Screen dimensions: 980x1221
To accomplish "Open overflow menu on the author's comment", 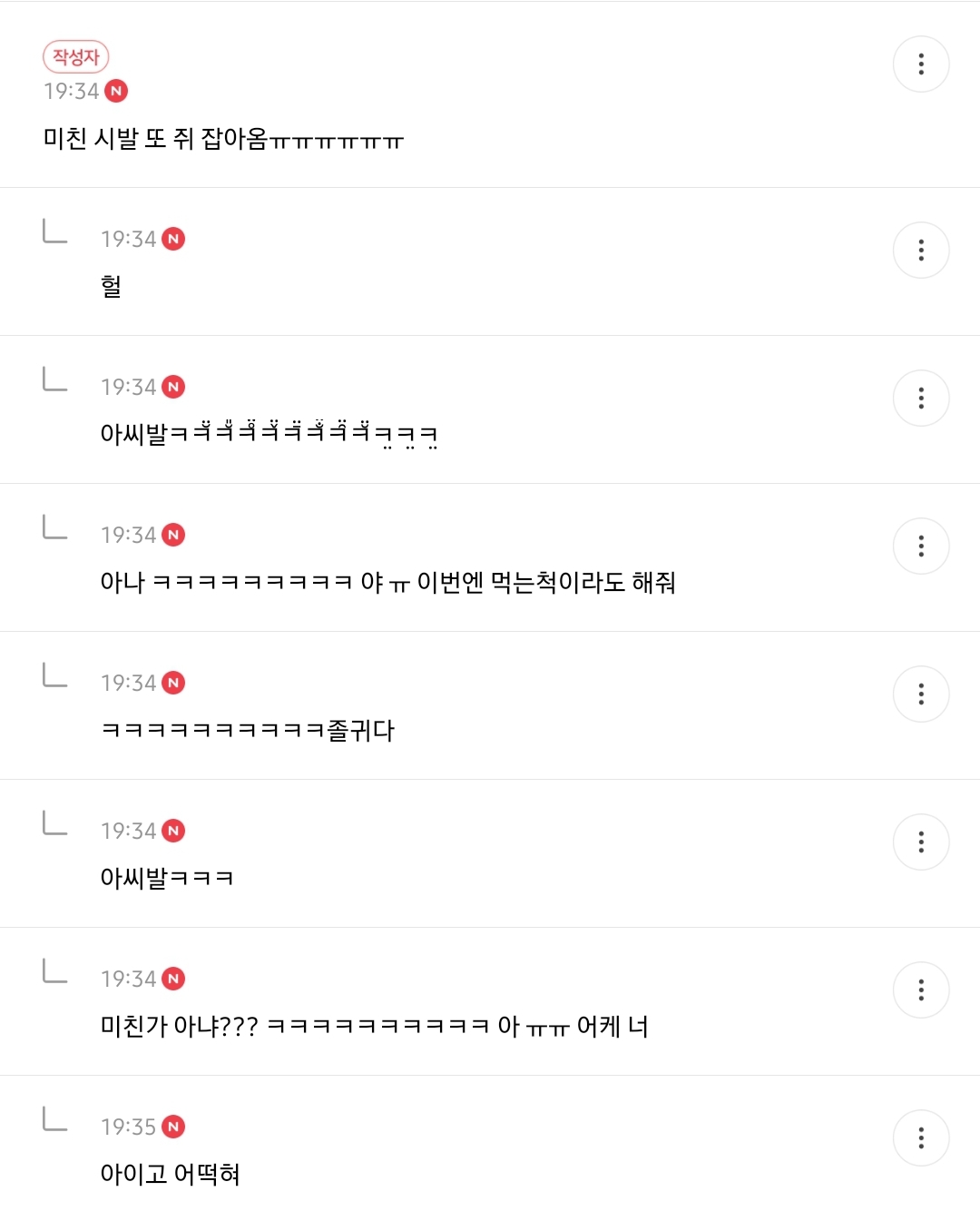I will pos(921,64).
